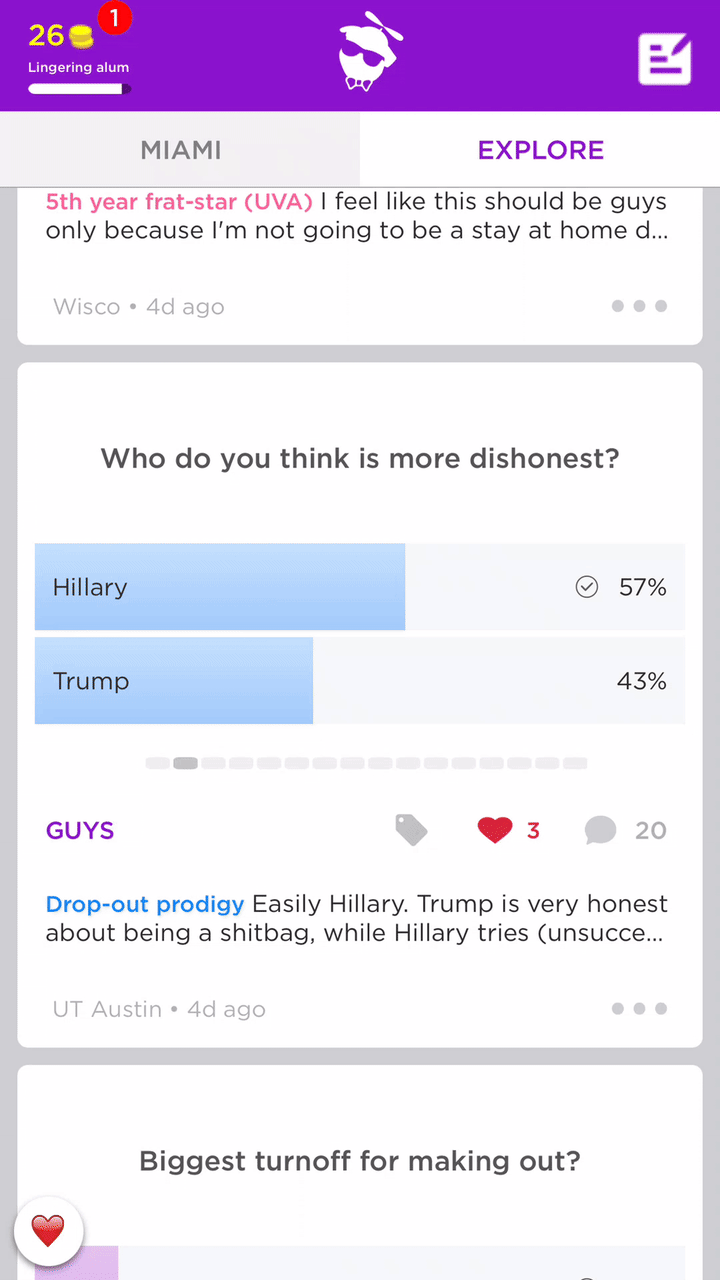Vote for Hillary in the poll
The image size is (720, 1280).
360,587
